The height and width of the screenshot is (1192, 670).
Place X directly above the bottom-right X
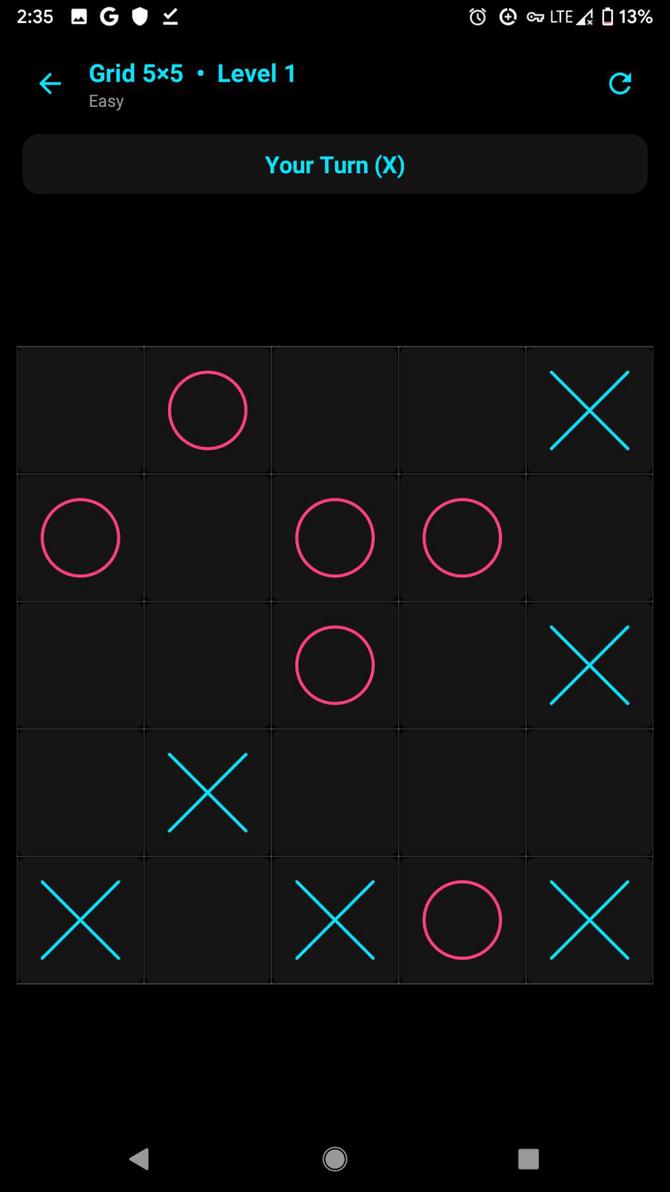590,793
